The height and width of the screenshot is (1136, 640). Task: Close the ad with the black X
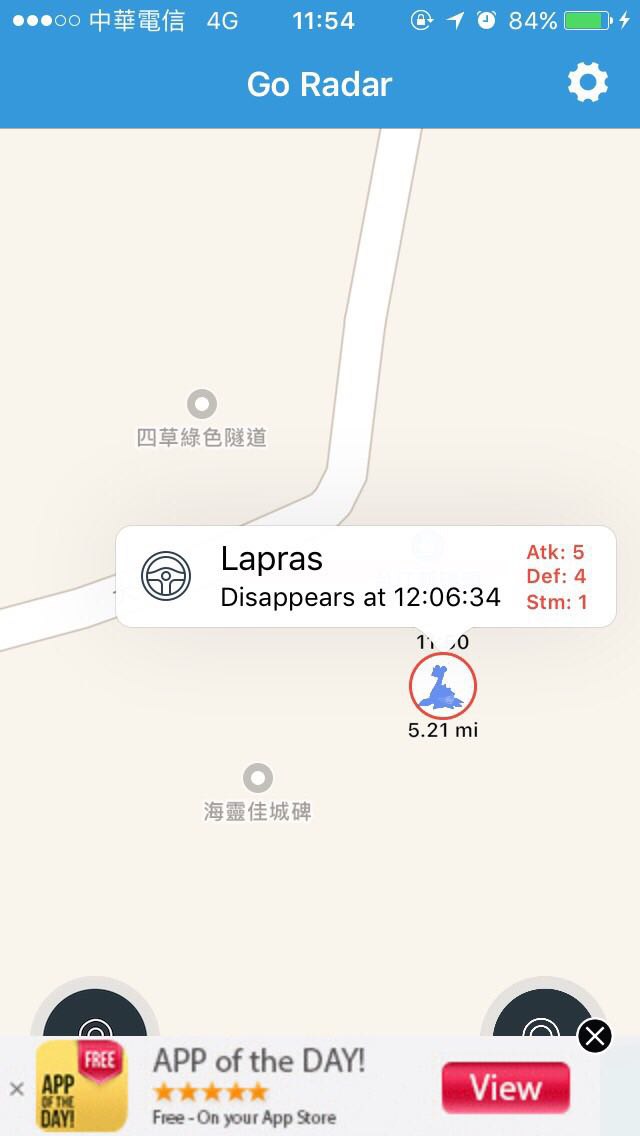pyautogui.click(x=595, y=1036)
